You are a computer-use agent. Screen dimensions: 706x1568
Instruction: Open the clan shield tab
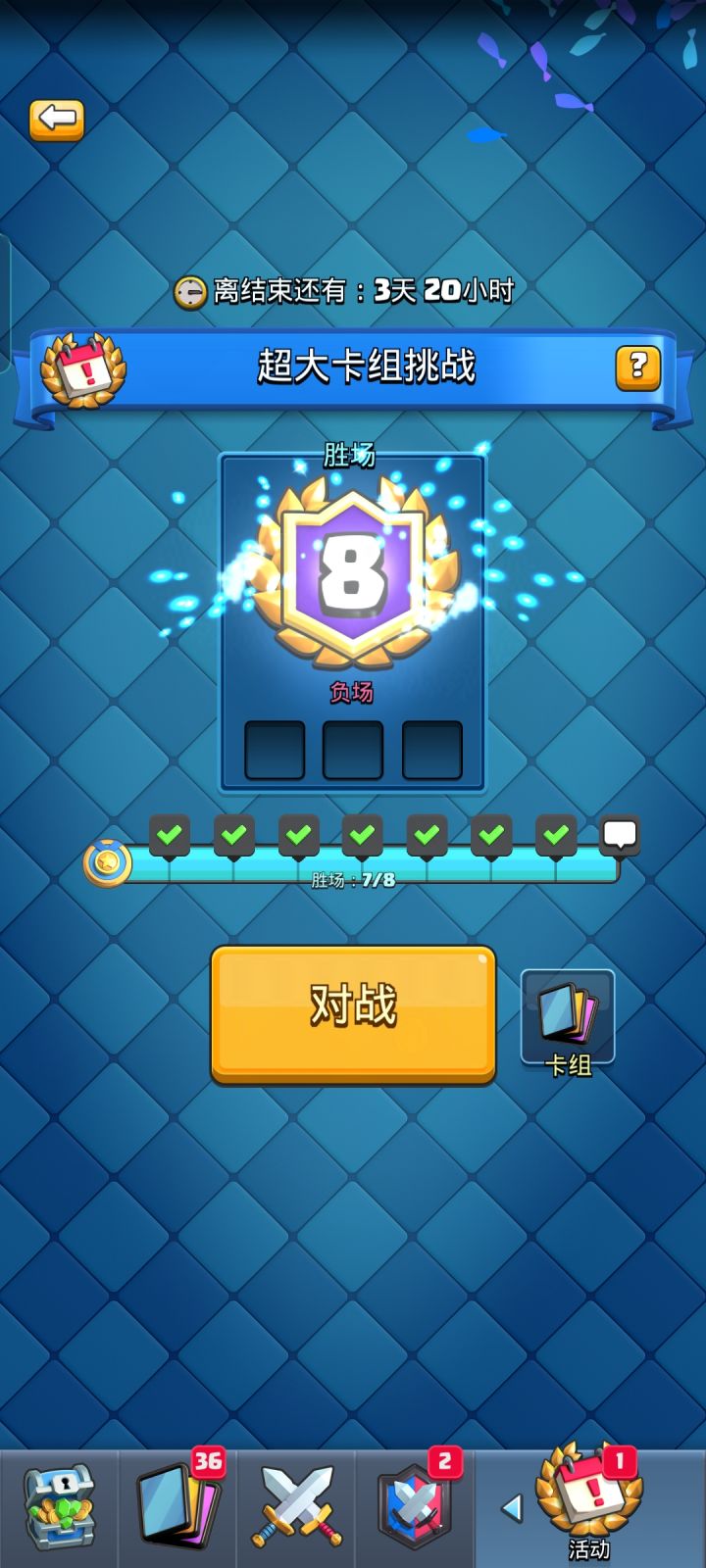click(x=416, y=1509)
